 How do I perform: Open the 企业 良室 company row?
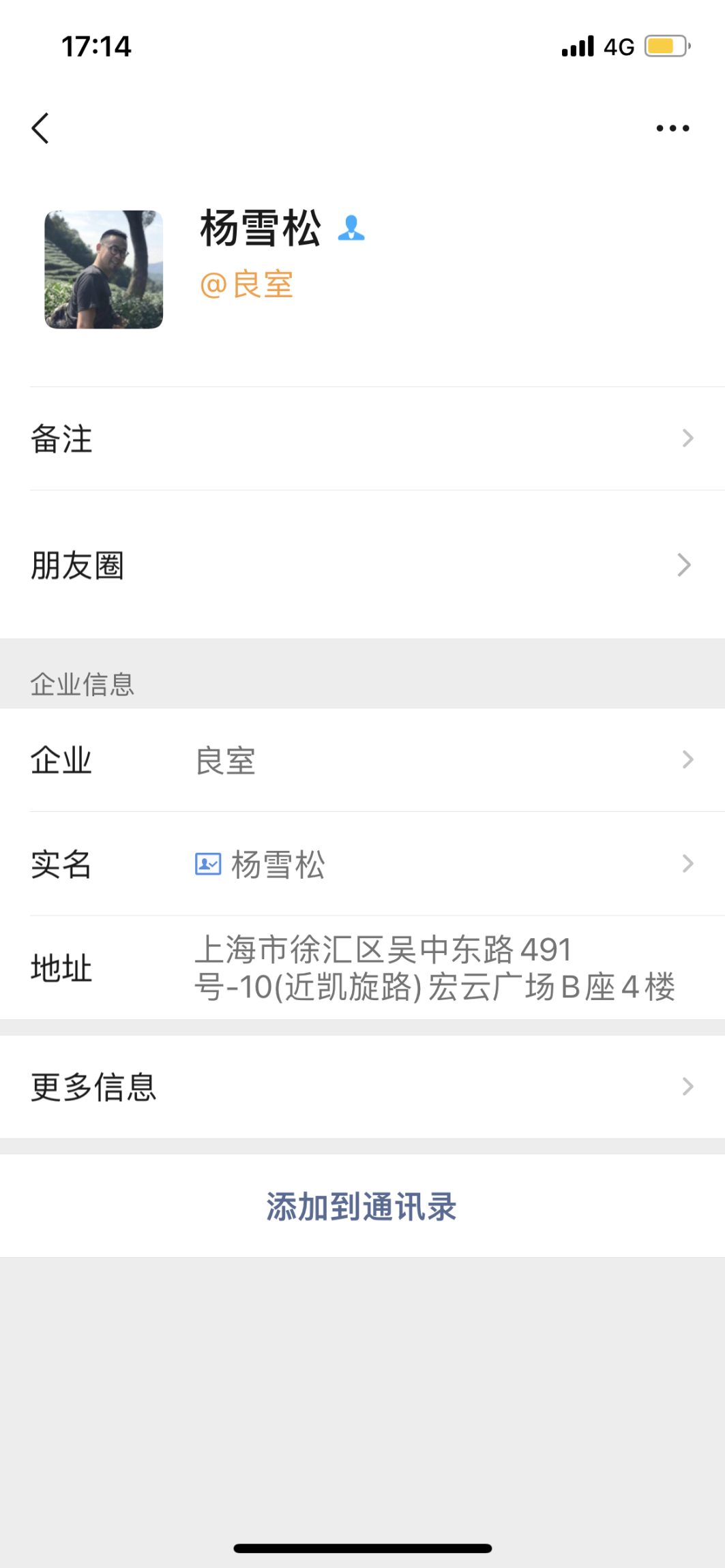point(362,760)
